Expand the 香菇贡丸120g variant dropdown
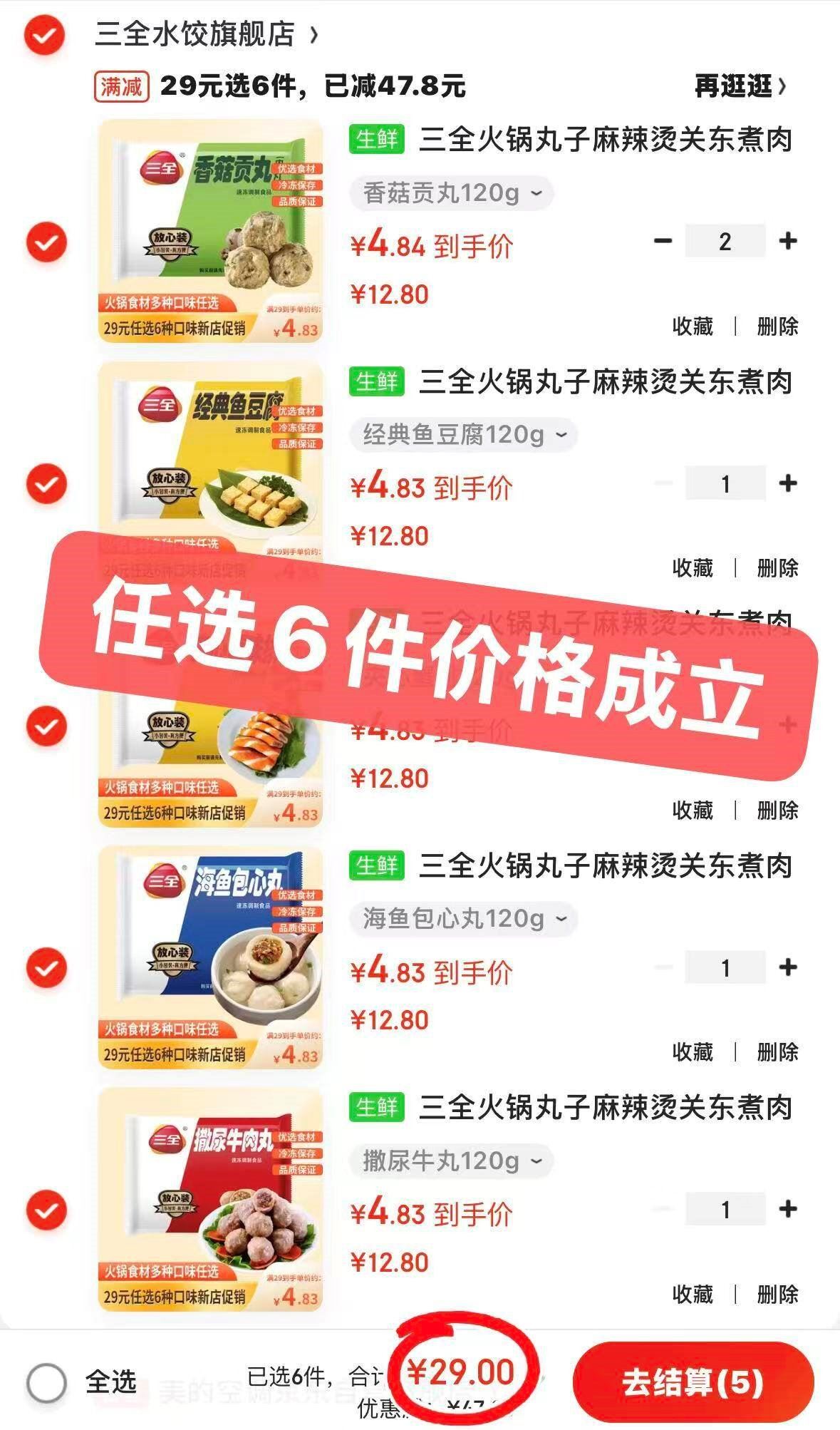This screenshot has width=840, height=1430. click(x=452, y=192)
